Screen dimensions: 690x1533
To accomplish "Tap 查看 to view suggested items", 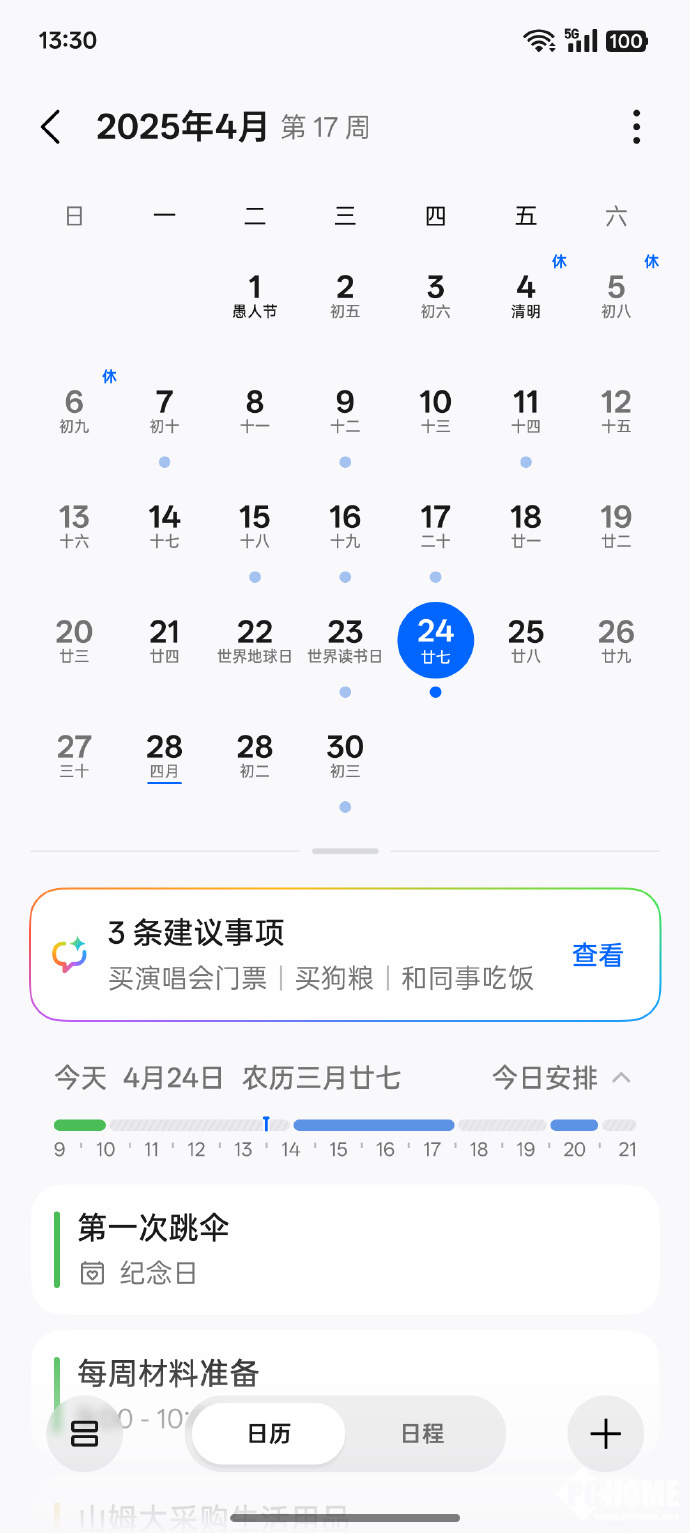I will 597,955.
